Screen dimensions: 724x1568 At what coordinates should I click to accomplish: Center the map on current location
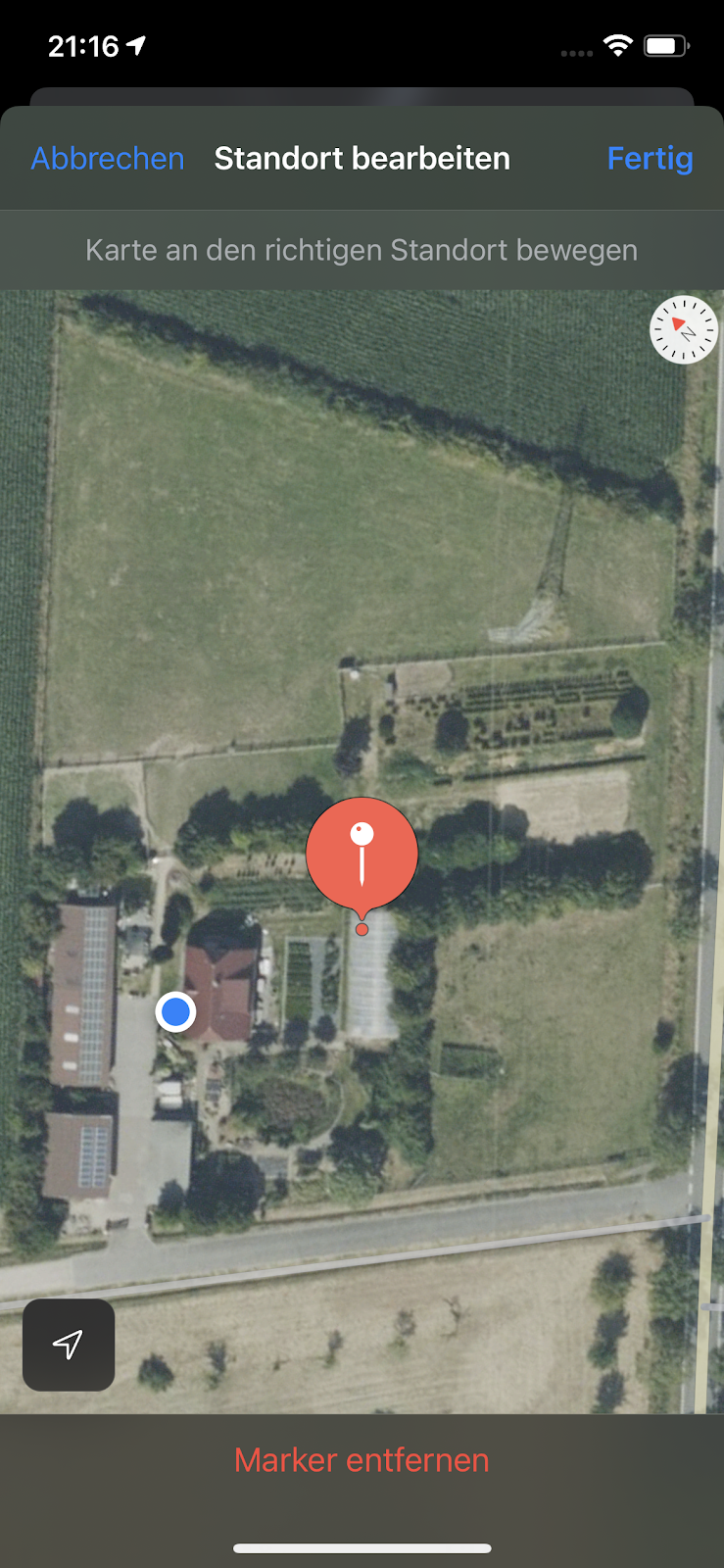[69, 1345]
